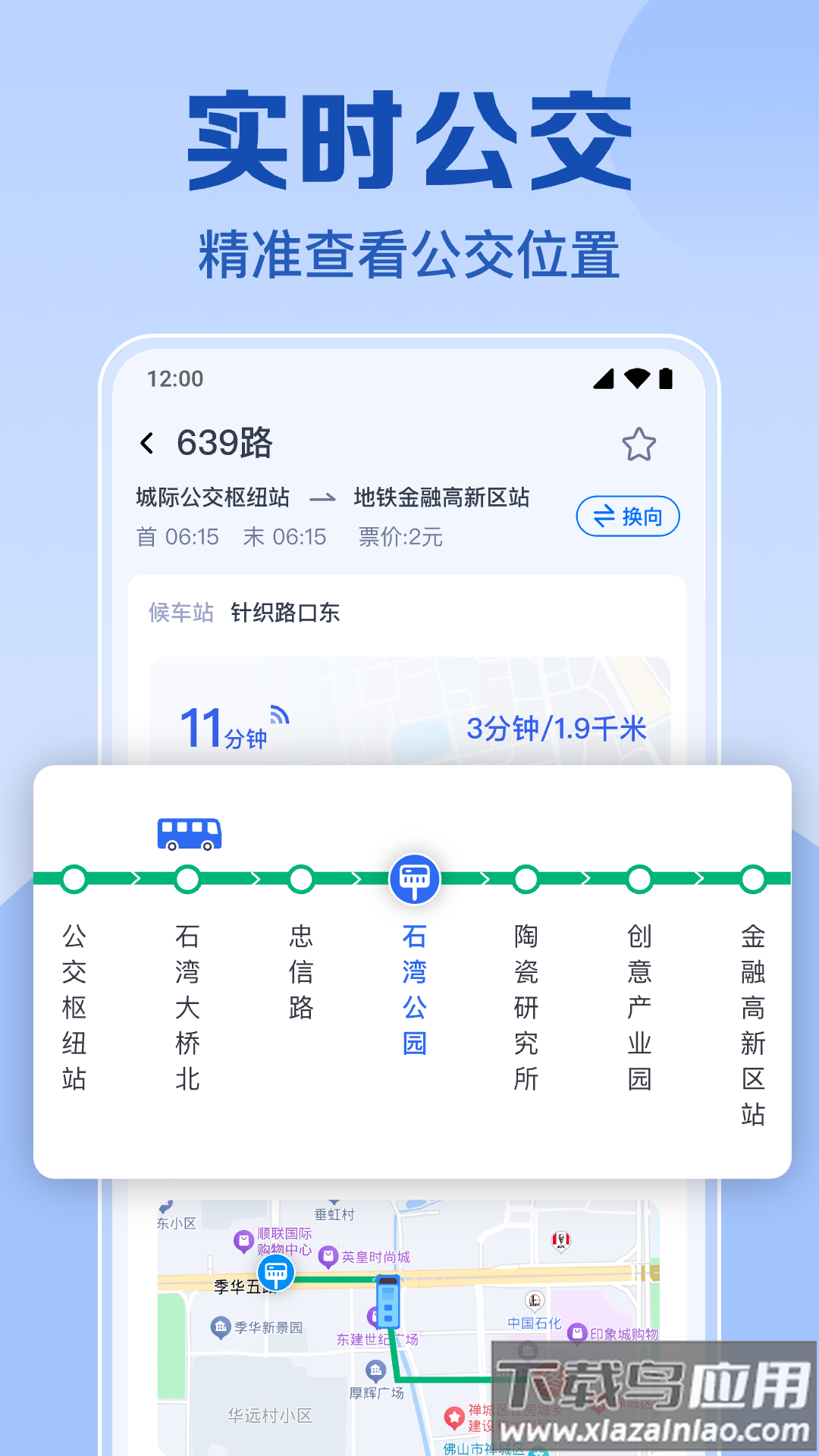Screen dimensions: 819x1456
Task: Toggle the star to favorite route 639
Action: pyautogui.click(x=639, y=442)
